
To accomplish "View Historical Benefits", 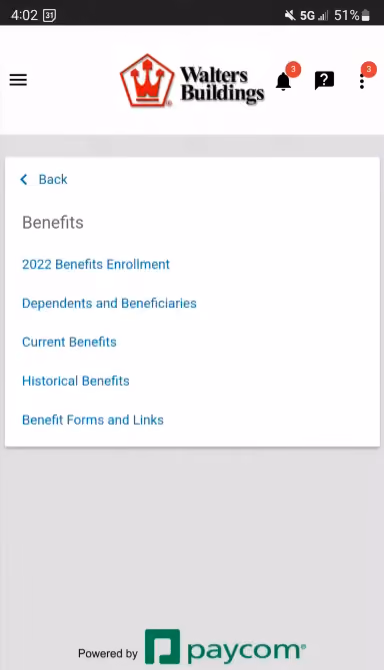I will 76,381.
